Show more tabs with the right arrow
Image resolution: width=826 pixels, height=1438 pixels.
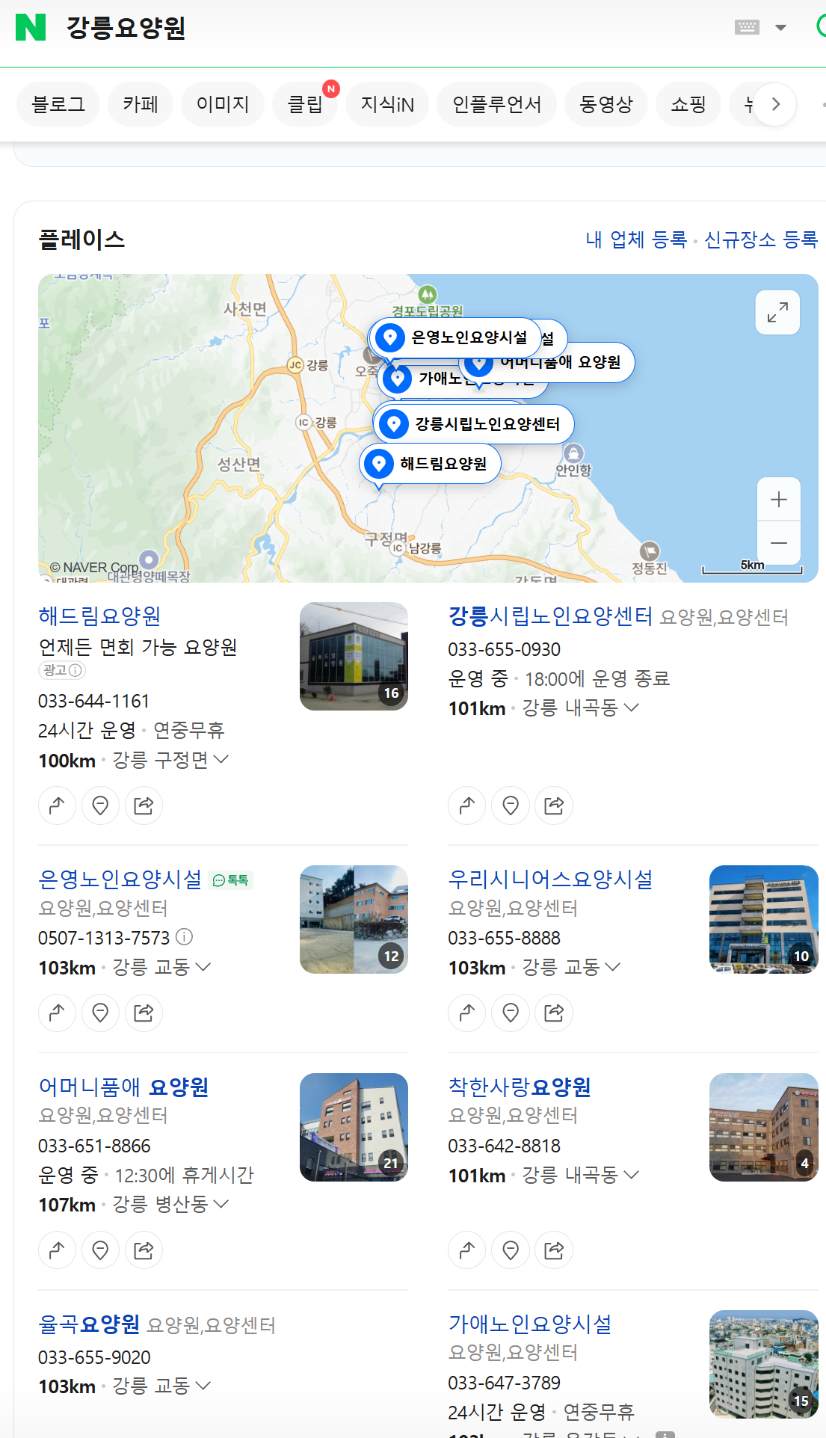tap(775, 104)
